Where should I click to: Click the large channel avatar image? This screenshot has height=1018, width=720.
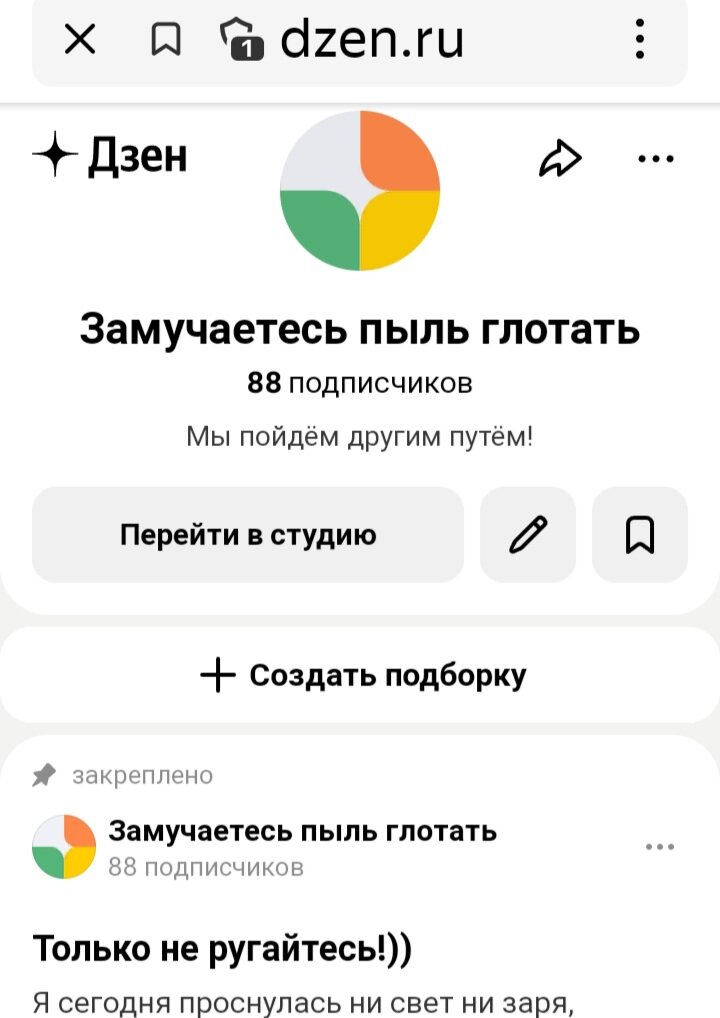(x=360, y=192)
